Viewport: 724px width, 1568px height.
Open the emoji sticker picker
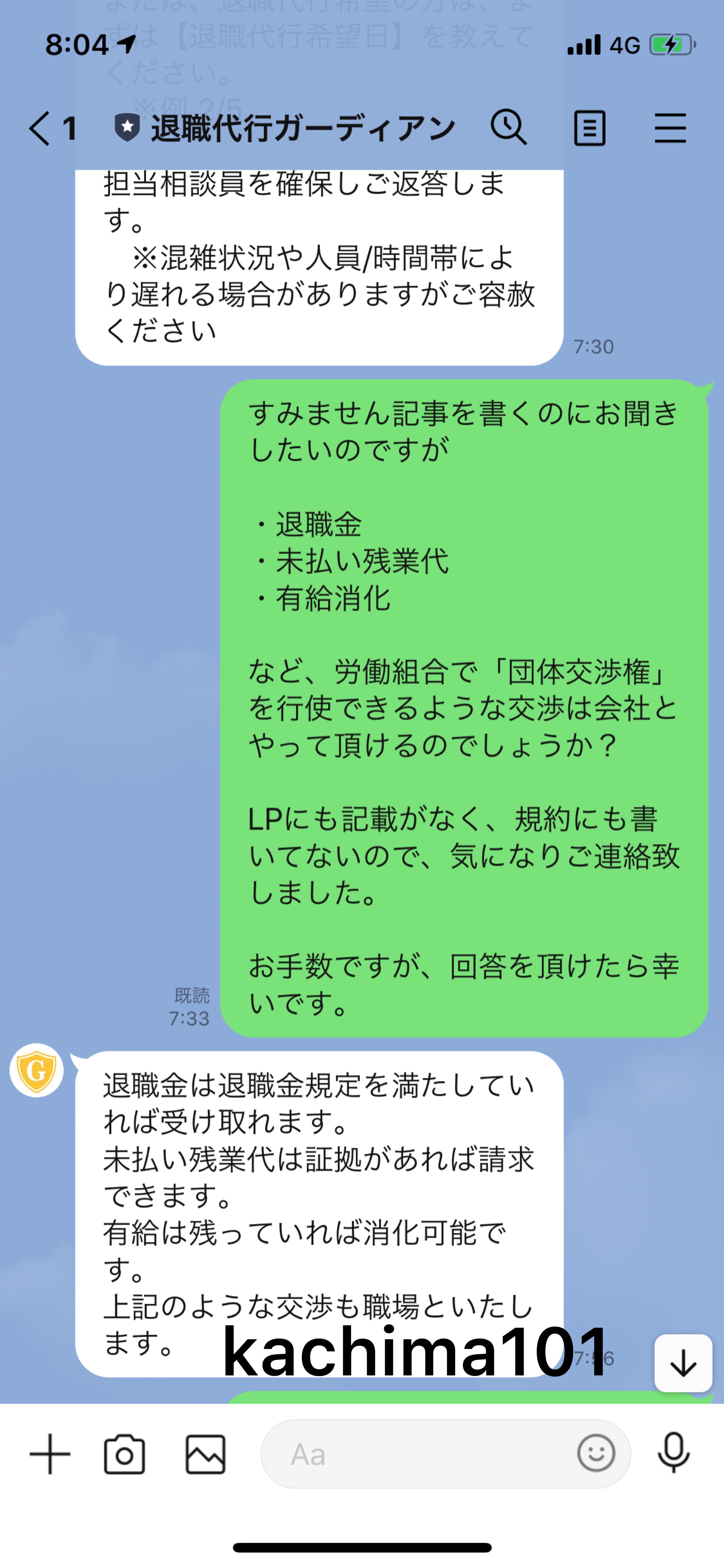click(596, 1454)
